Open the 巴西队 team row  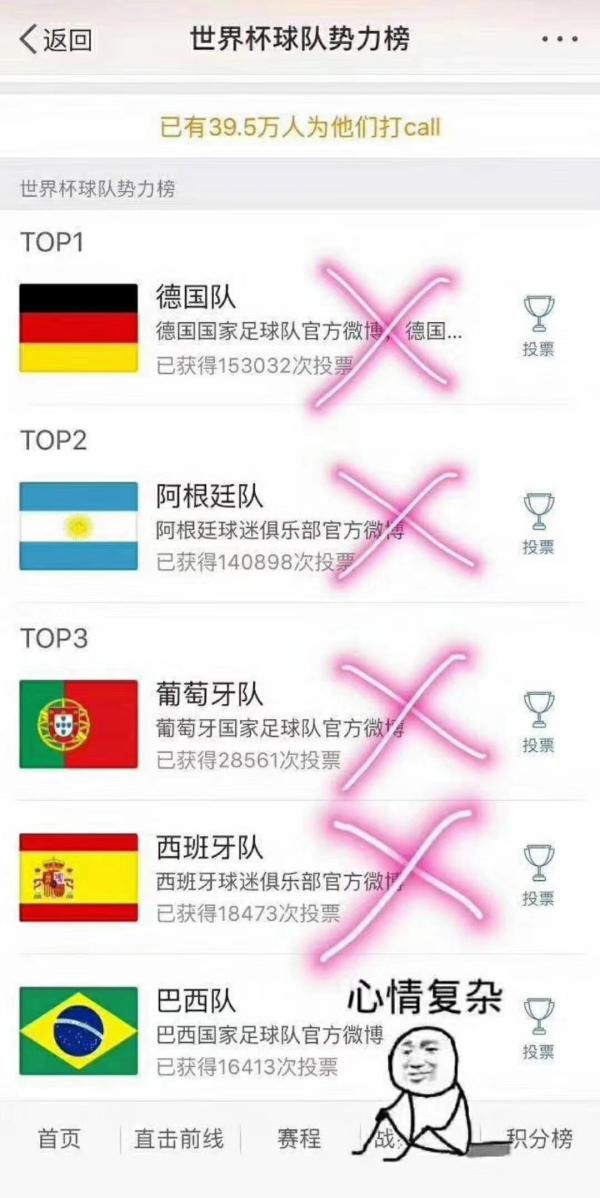coord(300,1030)
